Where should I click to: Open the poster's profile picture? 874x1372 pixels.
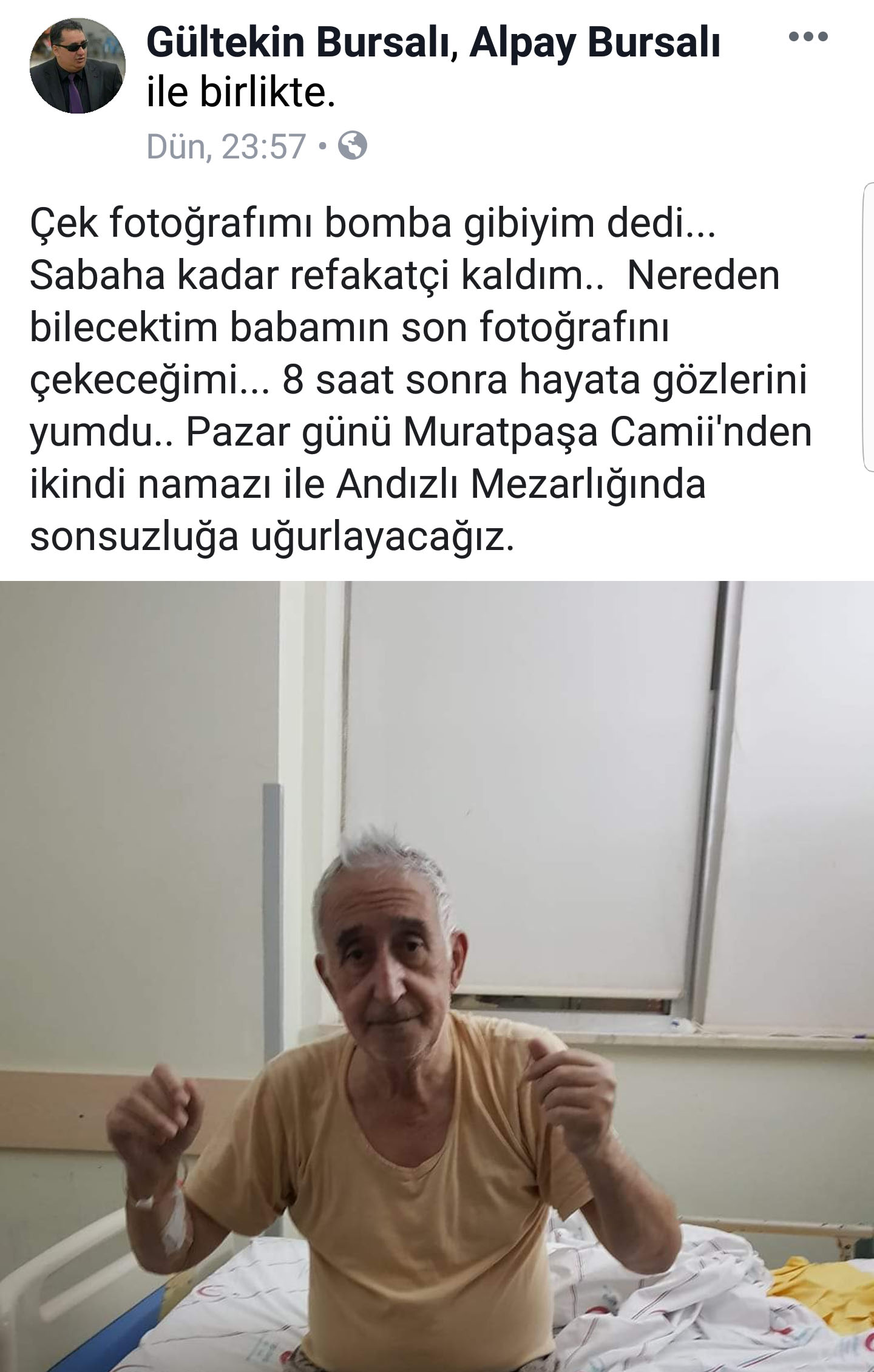[77, 66]
